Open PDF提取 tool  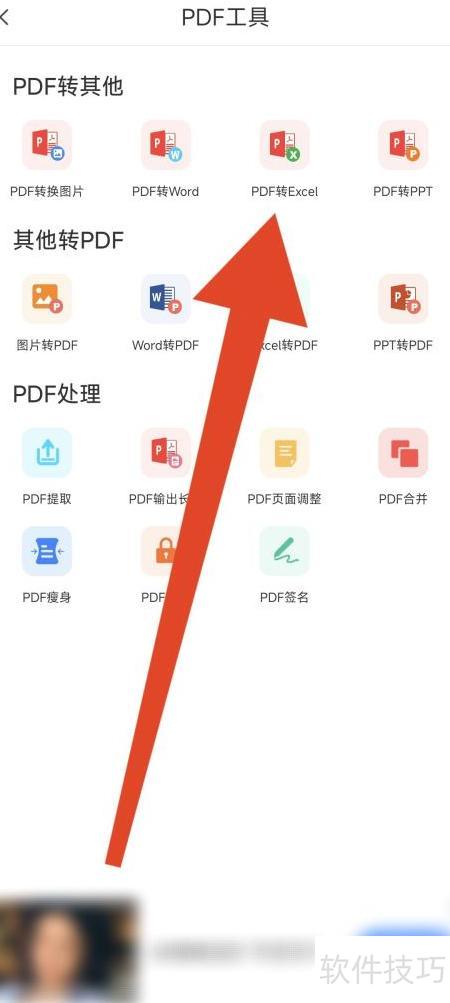coord(47,466)
